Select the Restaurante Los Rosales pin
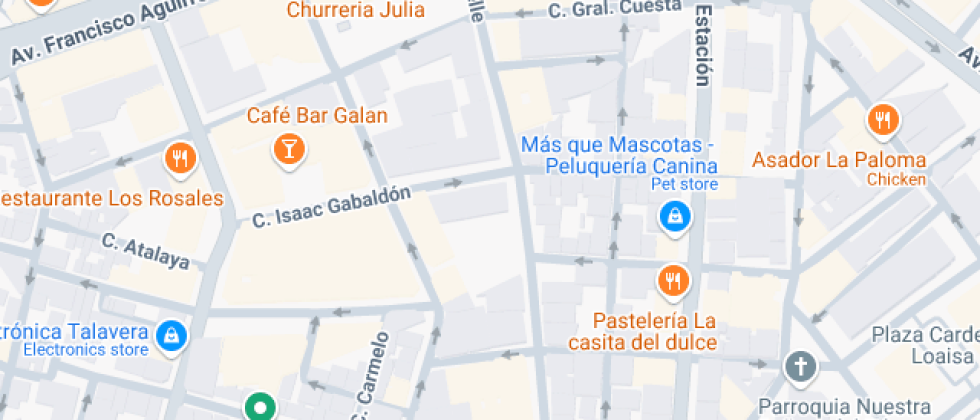 pyautogui.click(x=180, y=158)
